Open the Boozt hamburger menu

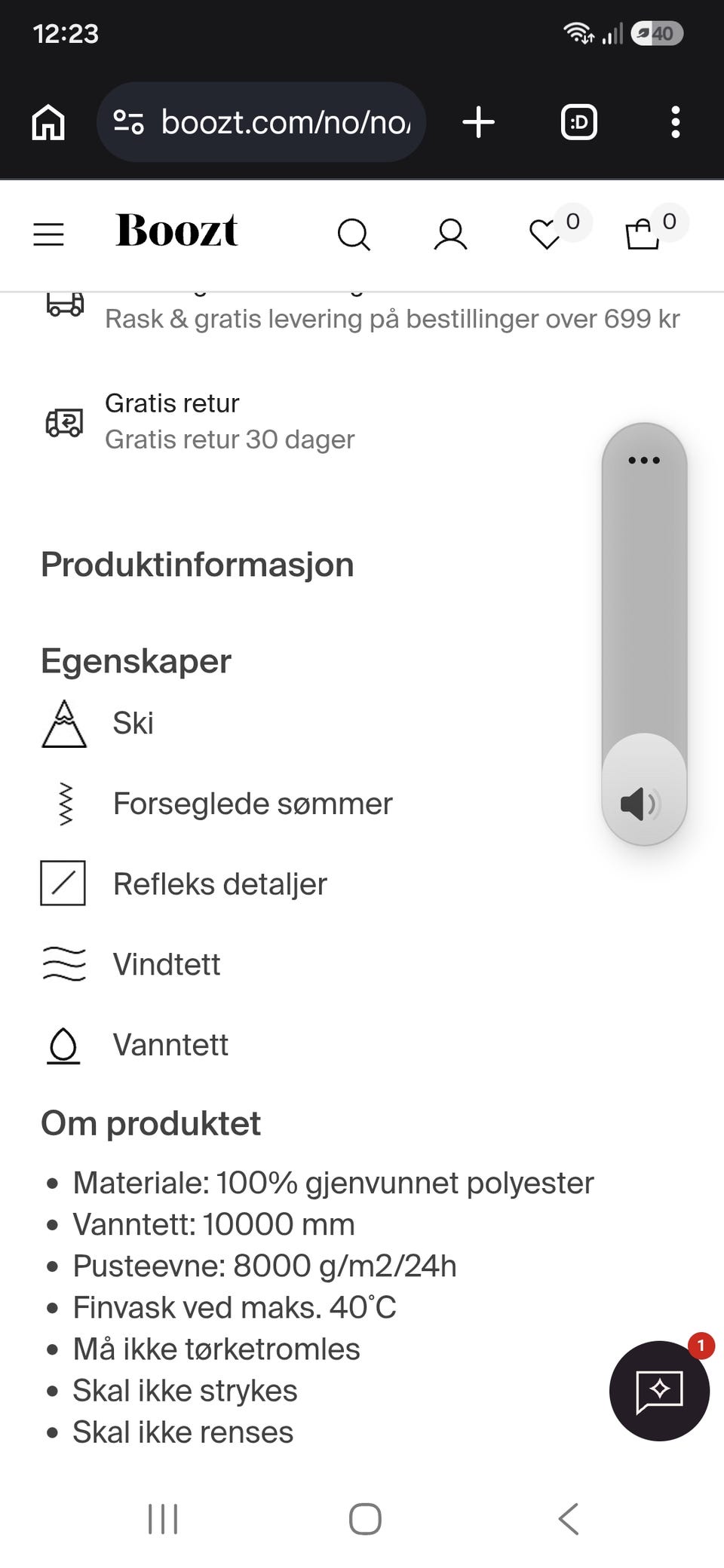[x=48, y=234]
